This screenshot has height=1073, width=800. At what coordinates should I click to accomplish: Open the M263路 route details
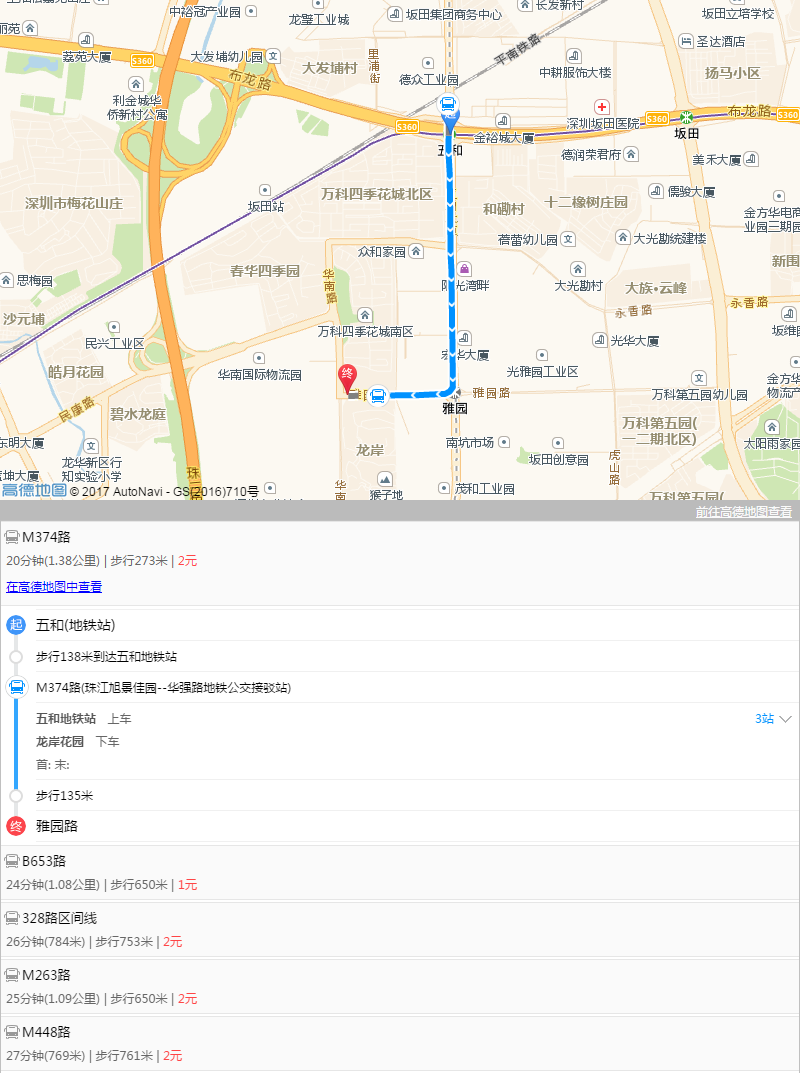[45, 975]
